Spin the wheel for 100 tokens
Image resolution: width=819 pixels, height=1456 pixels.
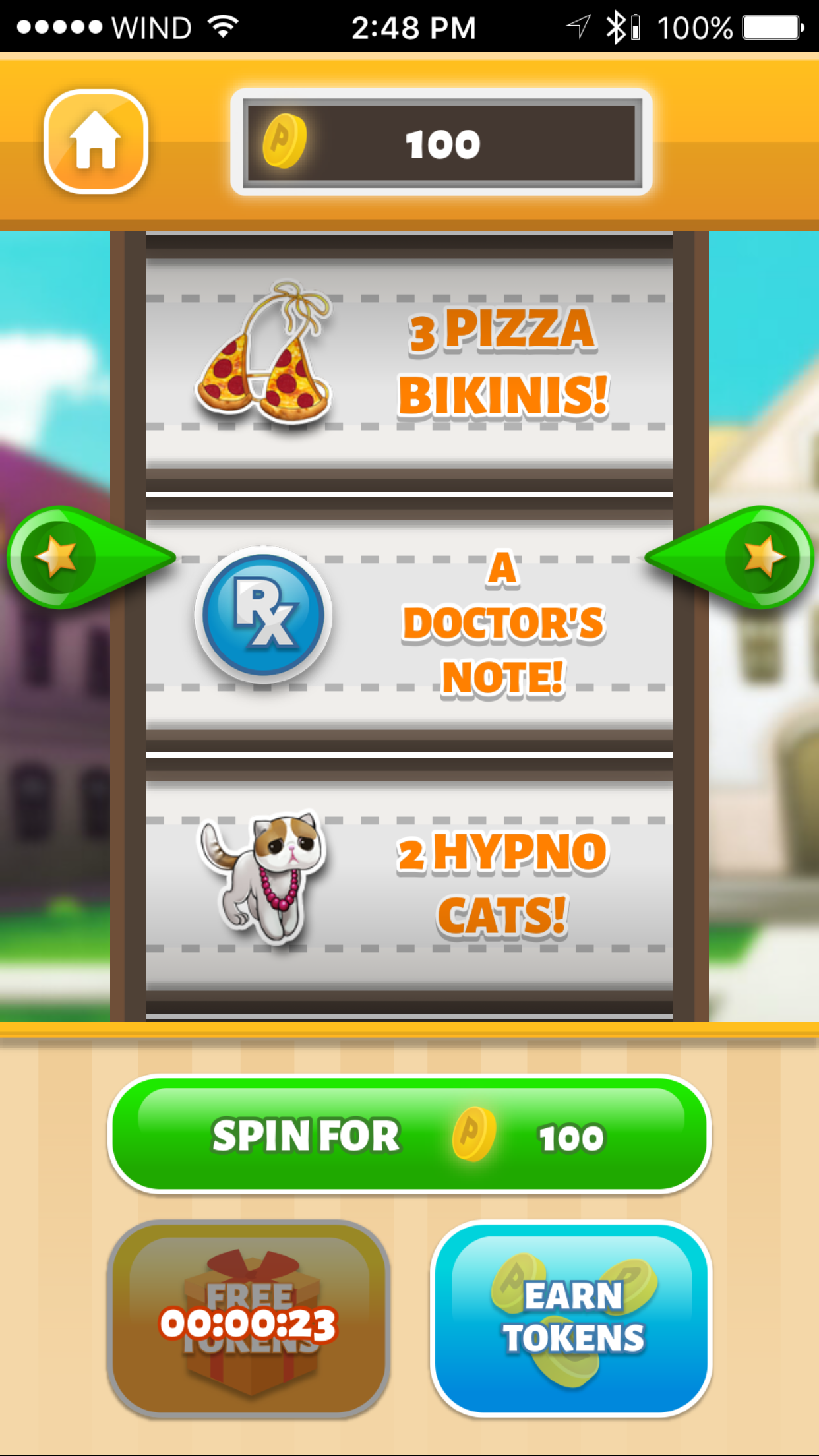point(409,1136)
